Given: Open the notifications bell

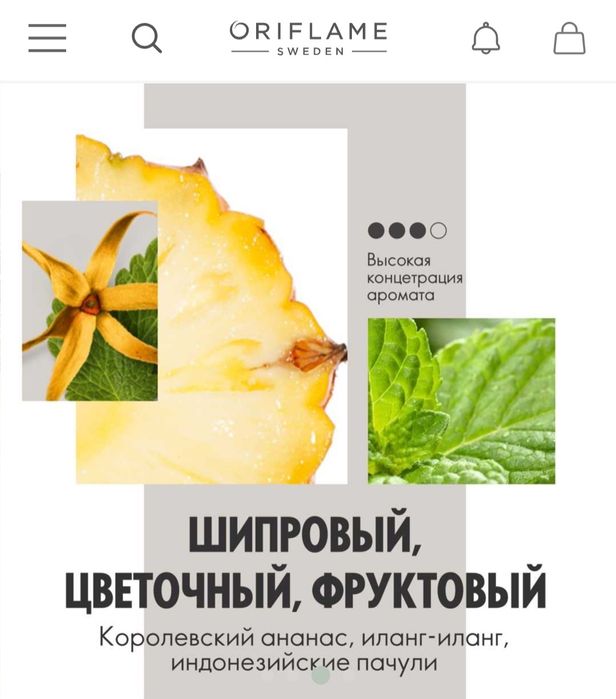Looking at the screenshot, I should [486, 38].
